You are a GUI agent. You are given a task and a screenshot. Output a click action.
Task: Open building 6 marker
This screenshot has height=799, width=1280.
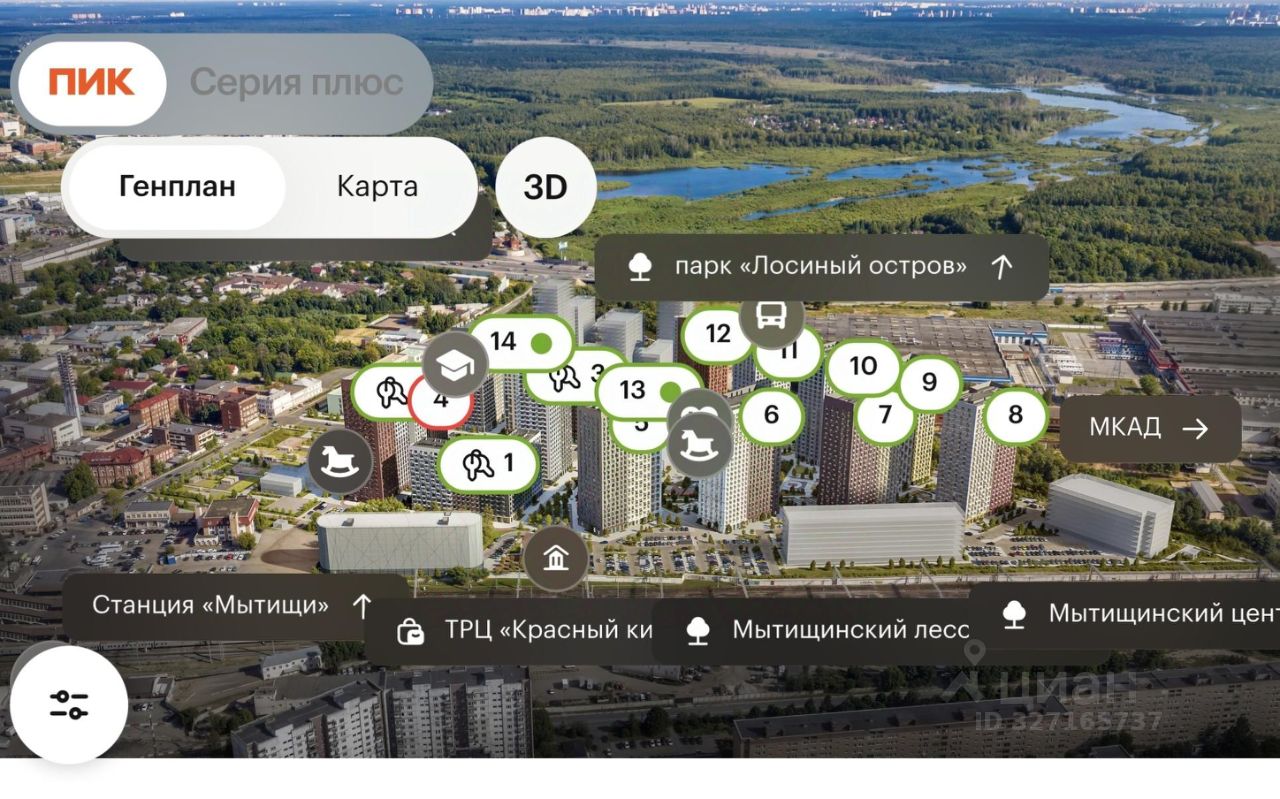click(x=771, y=415)
